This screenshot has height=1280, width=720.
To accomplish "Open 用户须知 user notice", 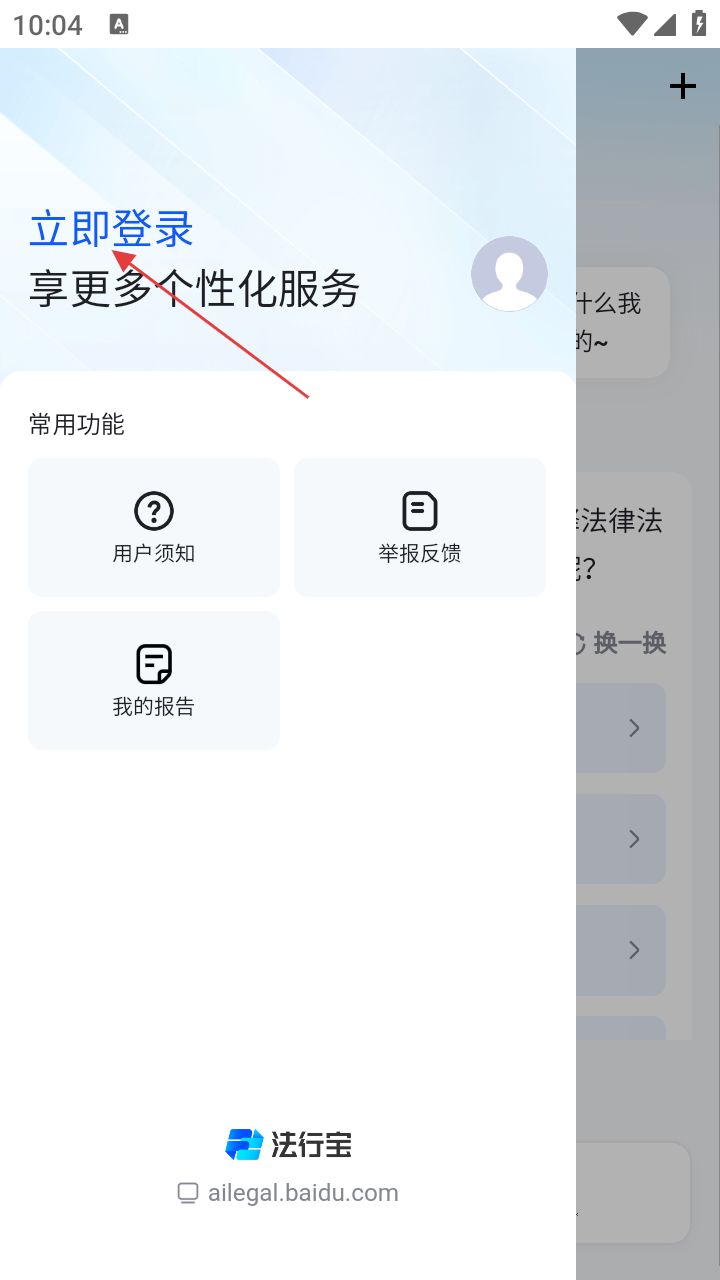I will click(x=154, y=527).
